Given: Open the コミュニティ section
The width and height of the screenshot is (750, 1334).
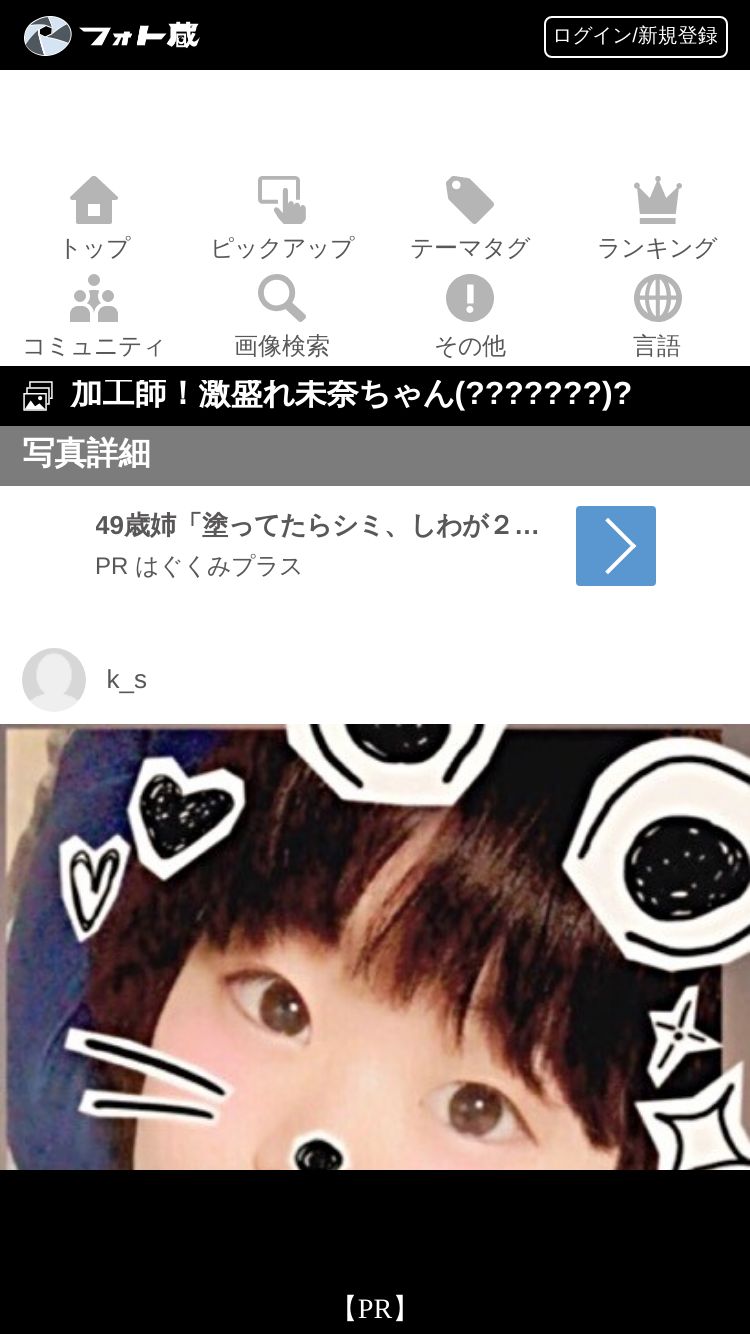Looking at the screenshot, I should [x=94, y=317].
